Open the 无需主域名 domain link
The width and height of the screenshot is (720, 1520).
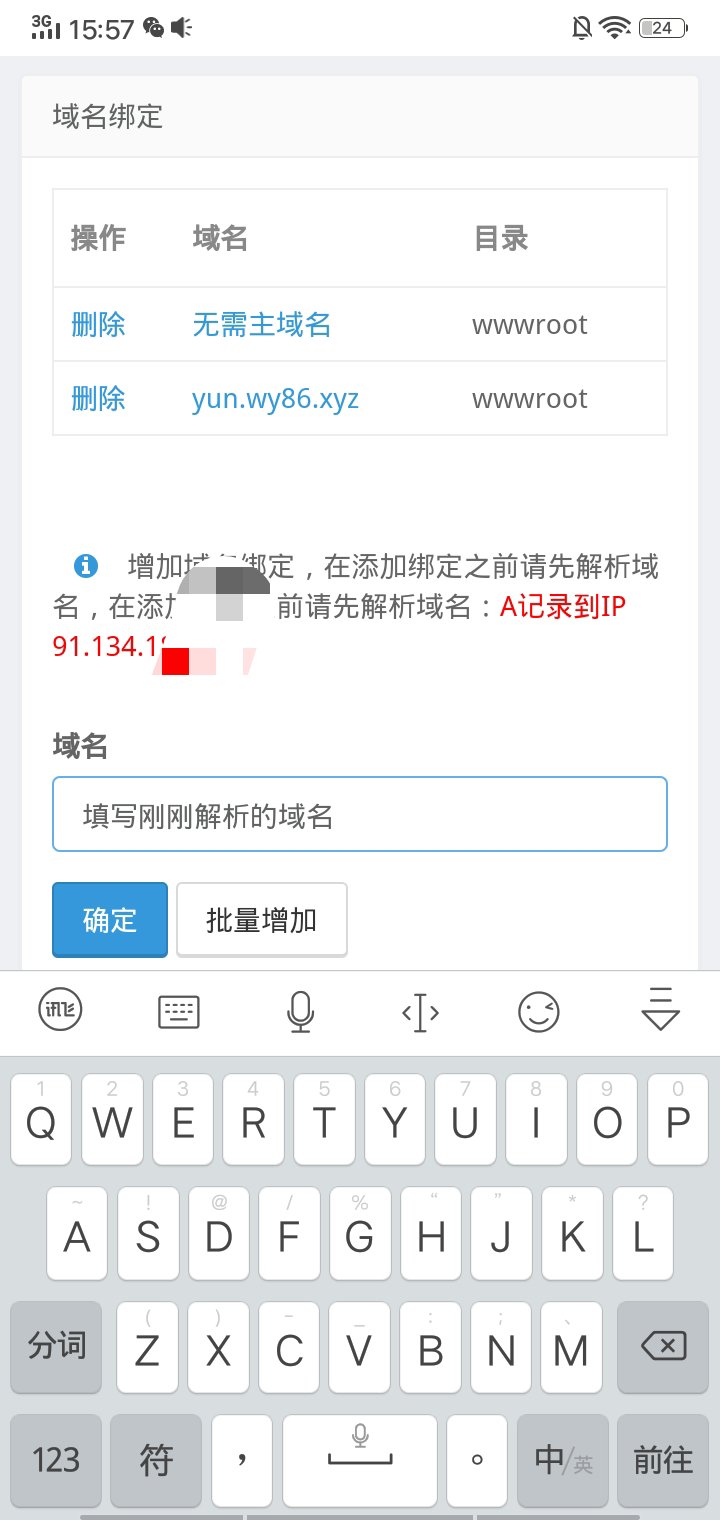pyautogui.click(x=261, y=324)
